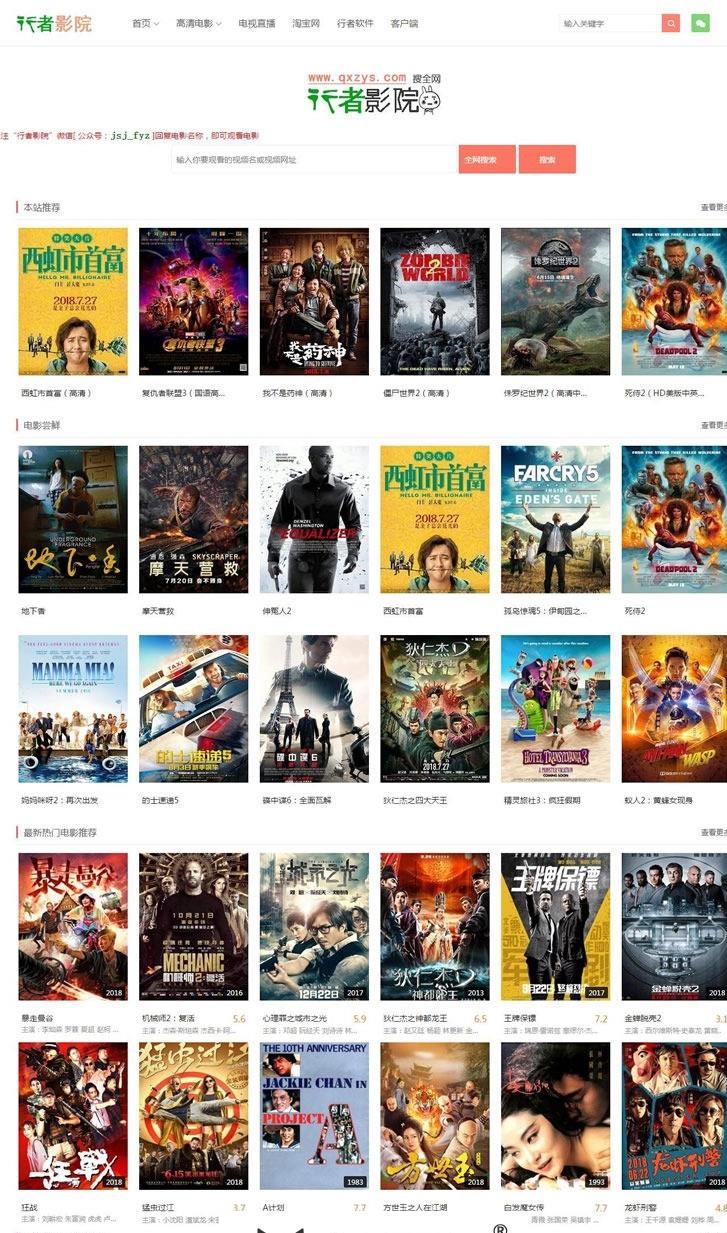This screenshot has height=1233, width=727.
Task: View more in the 本站推荐 section
Action: point(713,207)
